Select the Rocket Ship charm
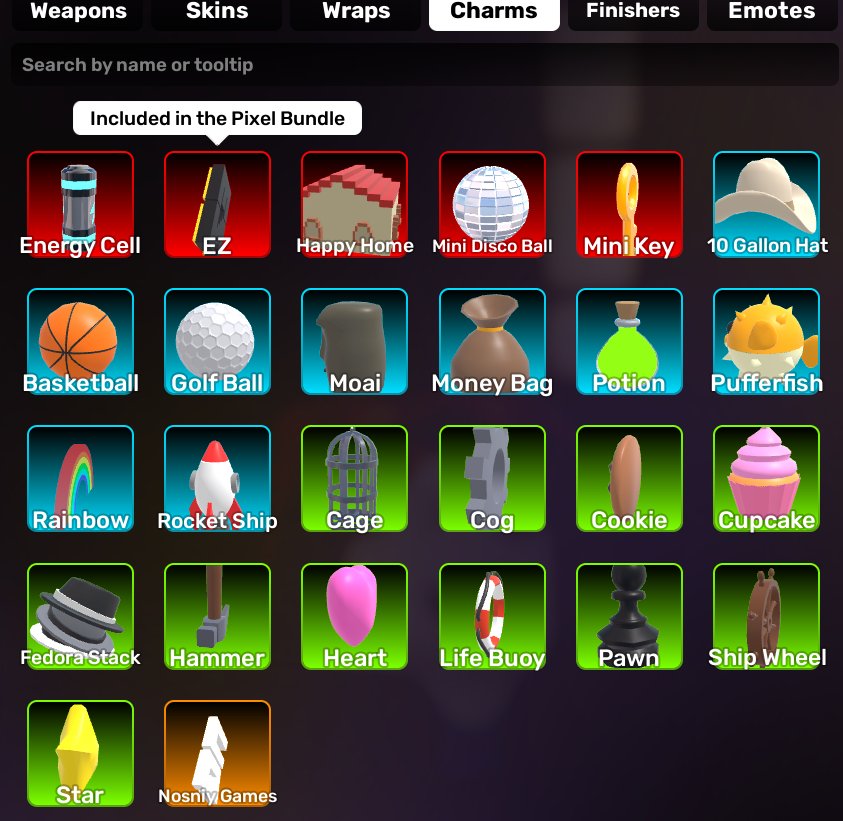 [218, 479]
